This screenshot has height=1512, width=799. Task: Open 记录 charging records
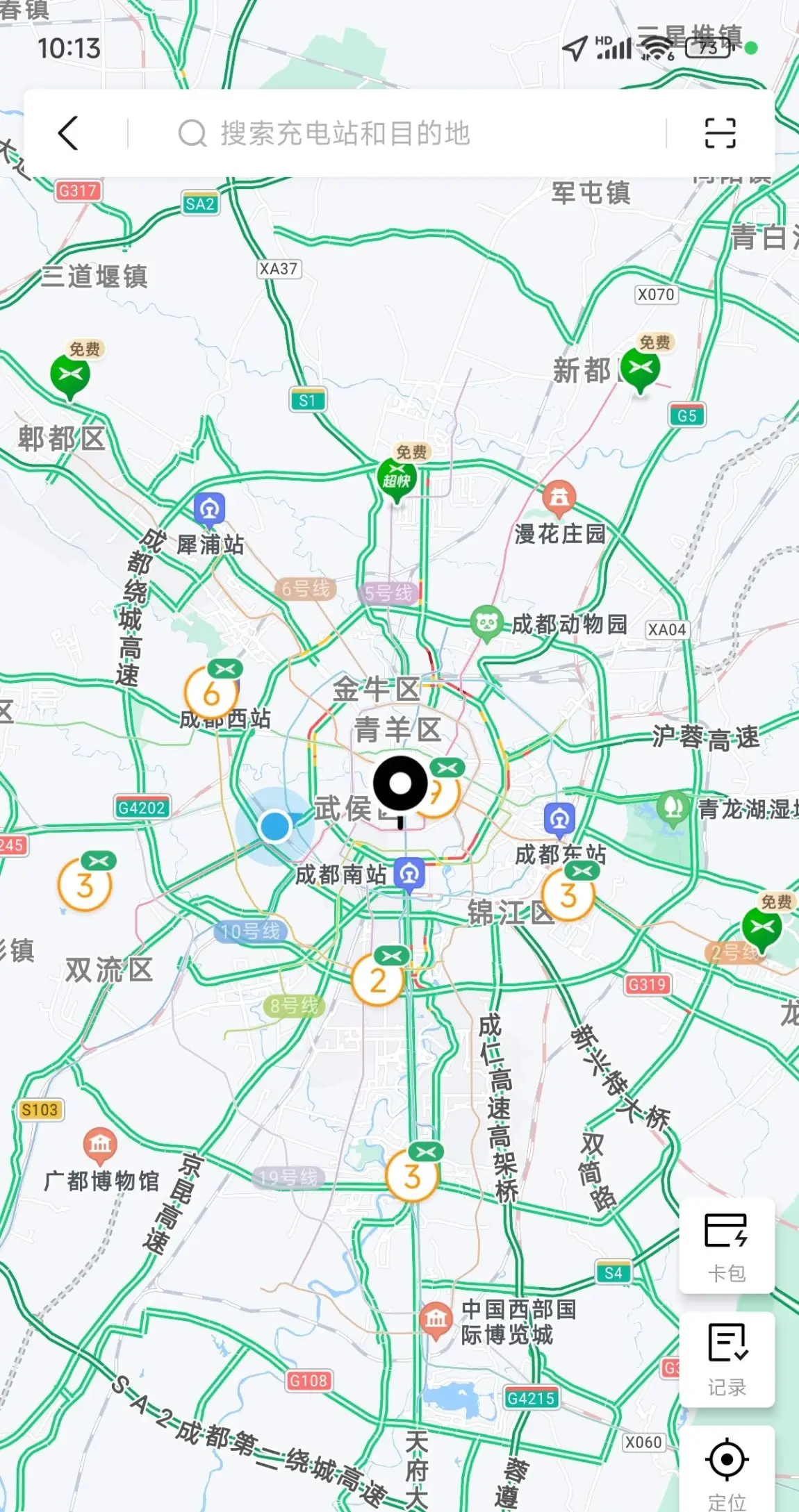(x=727, y=1361)
